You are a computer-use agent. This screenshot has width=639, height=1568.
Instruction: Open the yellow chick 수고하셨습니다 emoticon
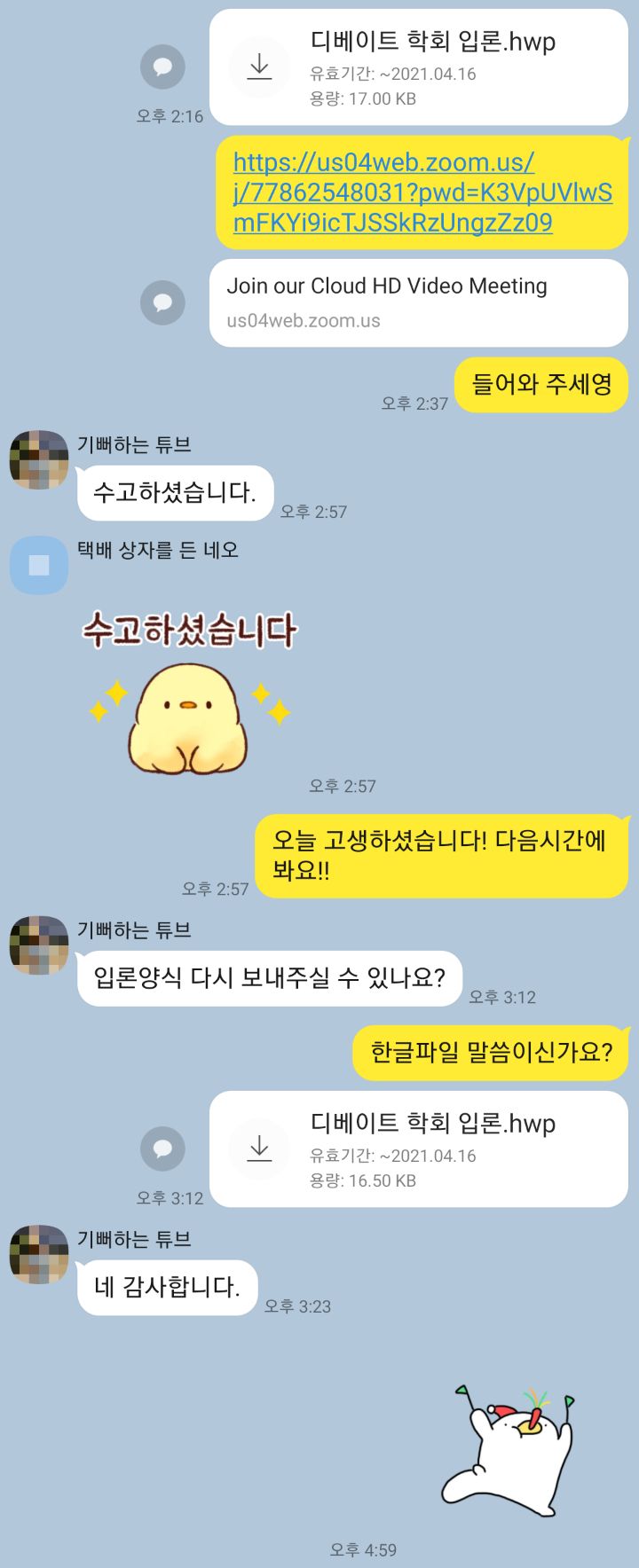point(189,692)
